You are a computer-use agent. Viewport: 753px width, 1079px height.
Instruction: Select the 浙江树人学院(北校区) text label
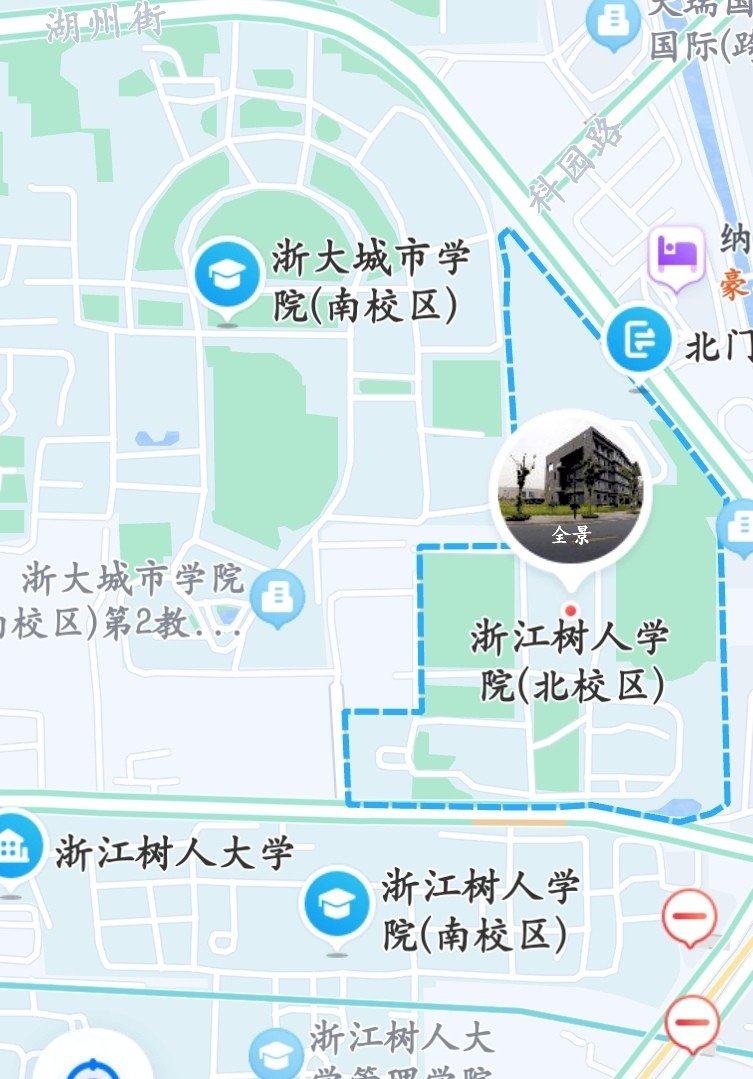click(572, 660)
